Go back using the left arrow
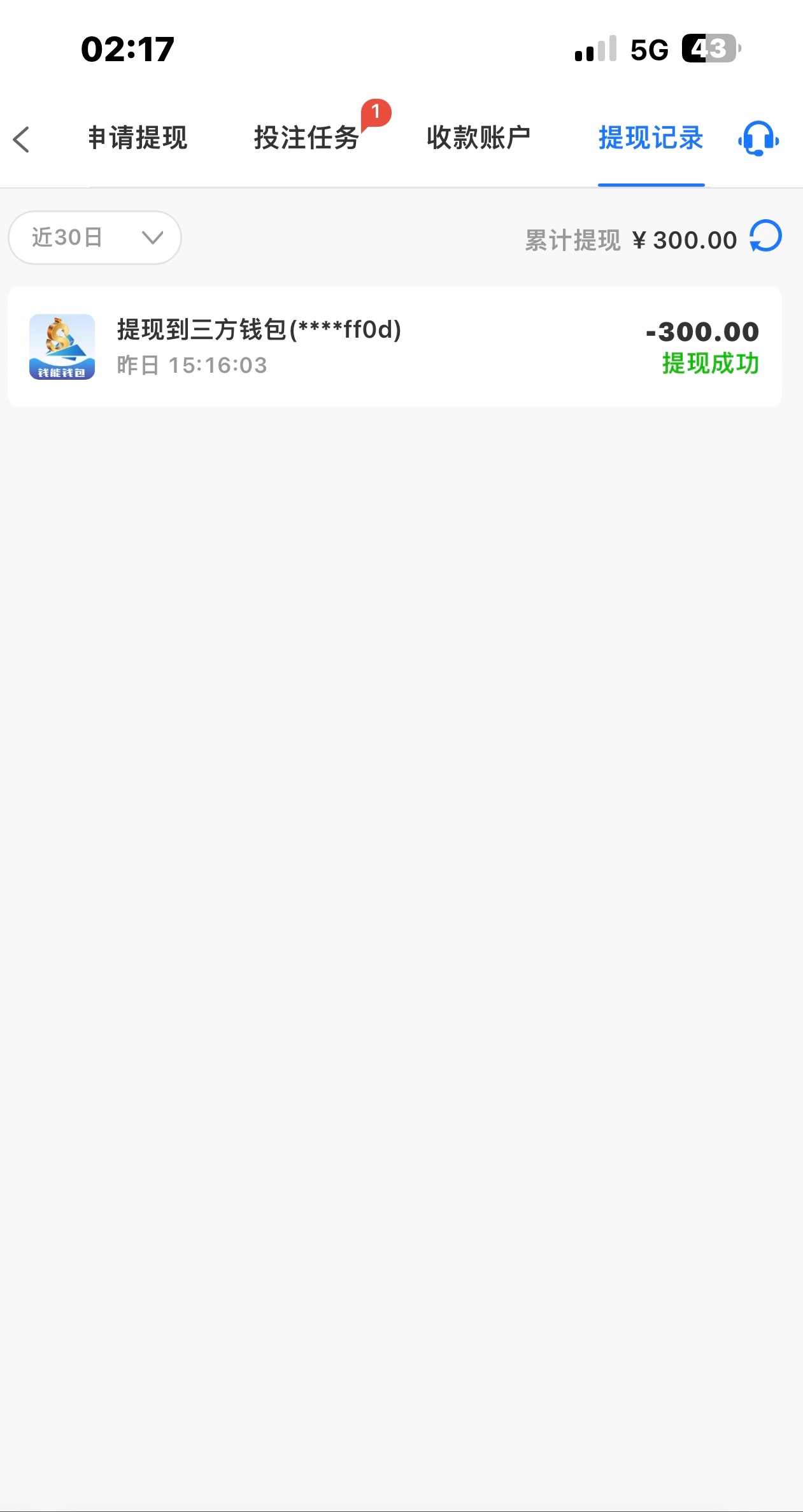Image resolution: width=803 pixels, height=1512 pixels. [22, 139]
